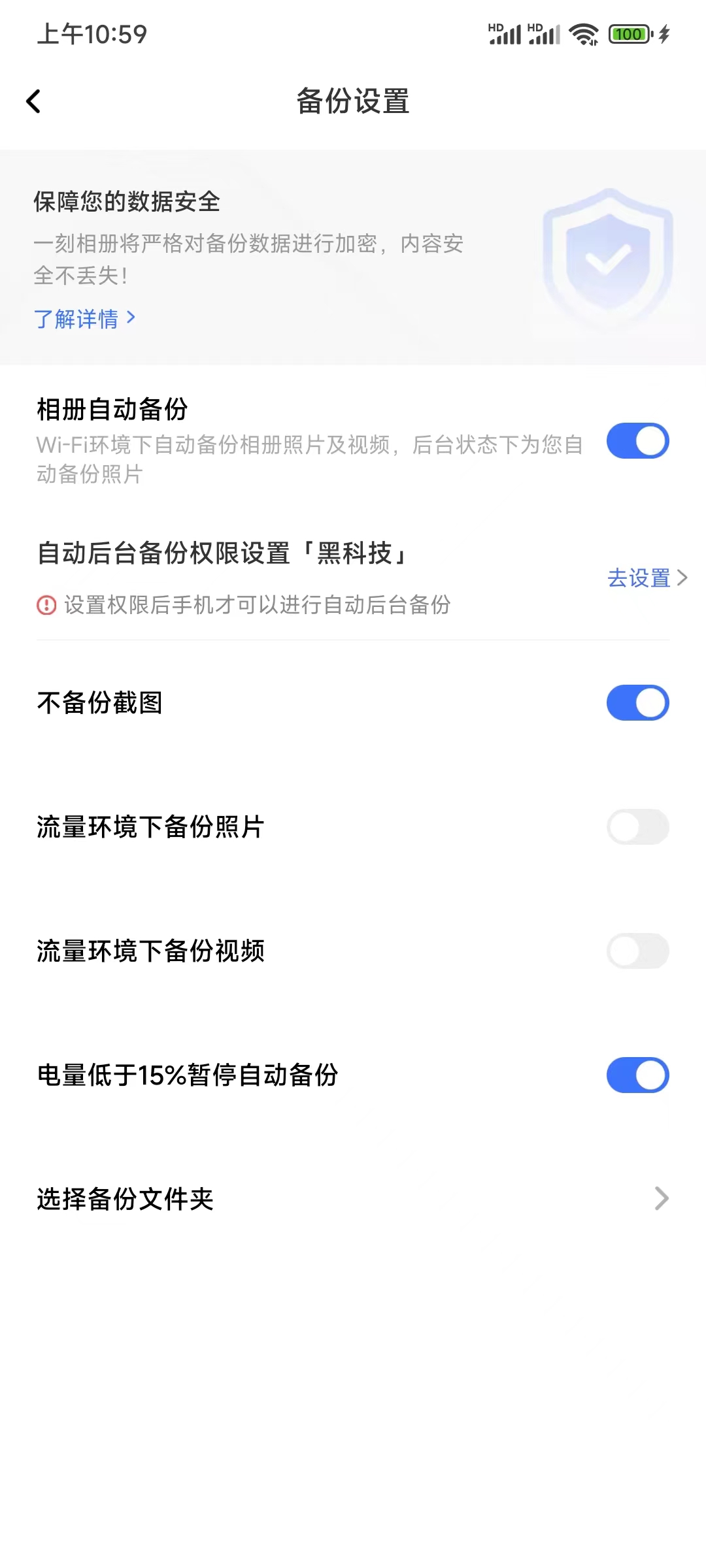Click the 去设置 link
706x1568 pixels.
(x=637, y=578)
